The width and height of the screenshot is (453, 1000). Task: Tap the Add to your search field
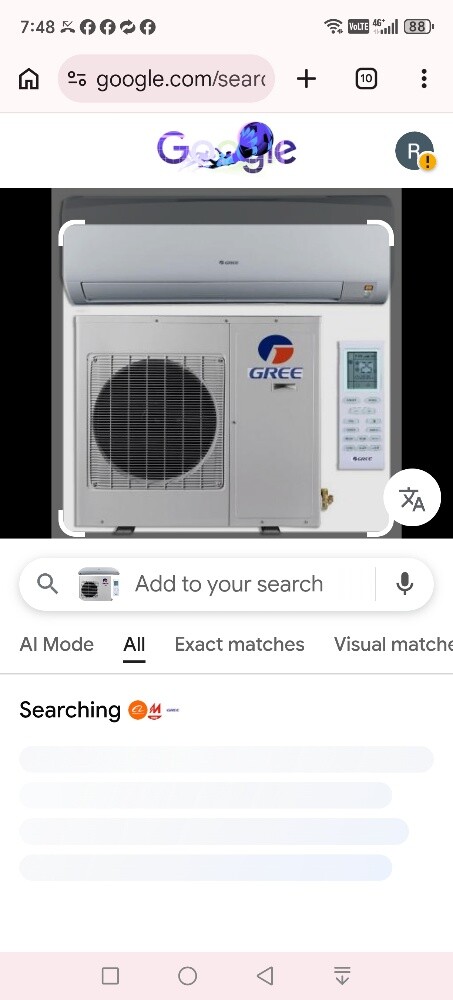tap(229, 584)
